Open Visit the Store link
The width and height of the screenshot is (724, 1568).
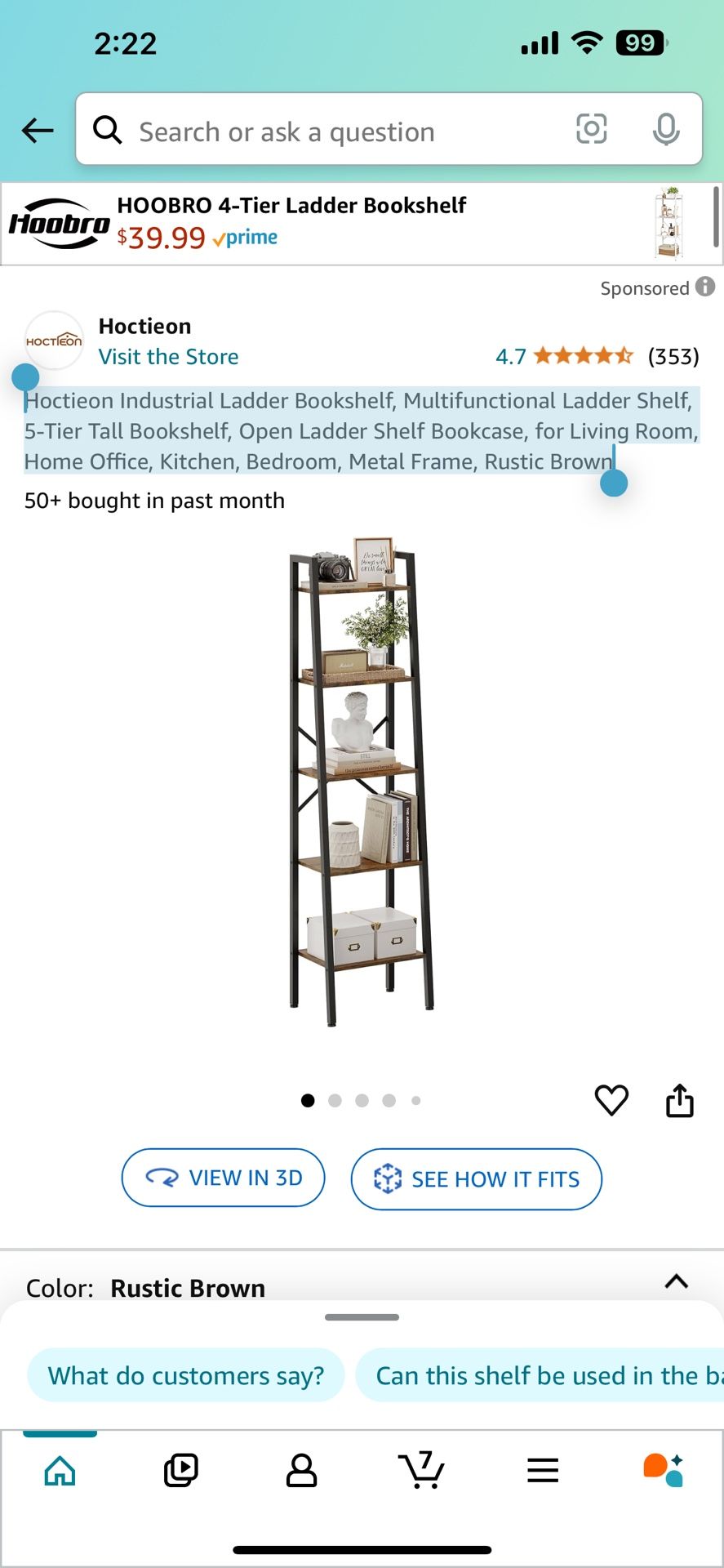click(168, 356)
